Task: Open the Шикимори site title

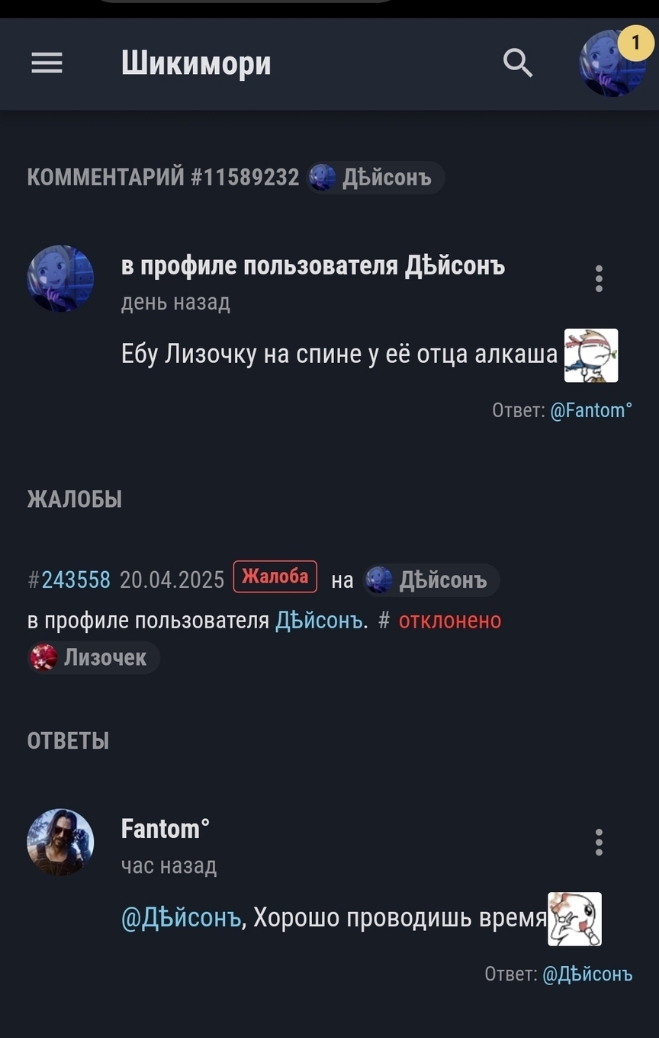Action: point(196,64)
